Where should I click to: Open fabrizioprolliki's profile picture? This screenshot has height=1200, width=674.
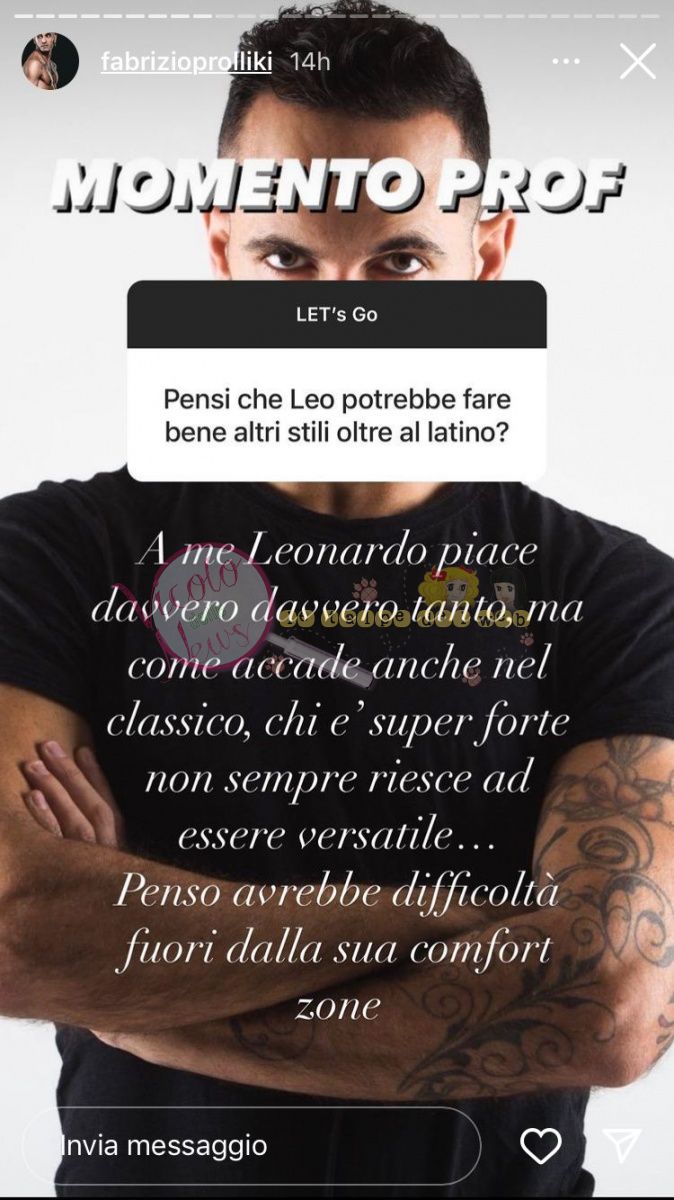click(50, 62)
